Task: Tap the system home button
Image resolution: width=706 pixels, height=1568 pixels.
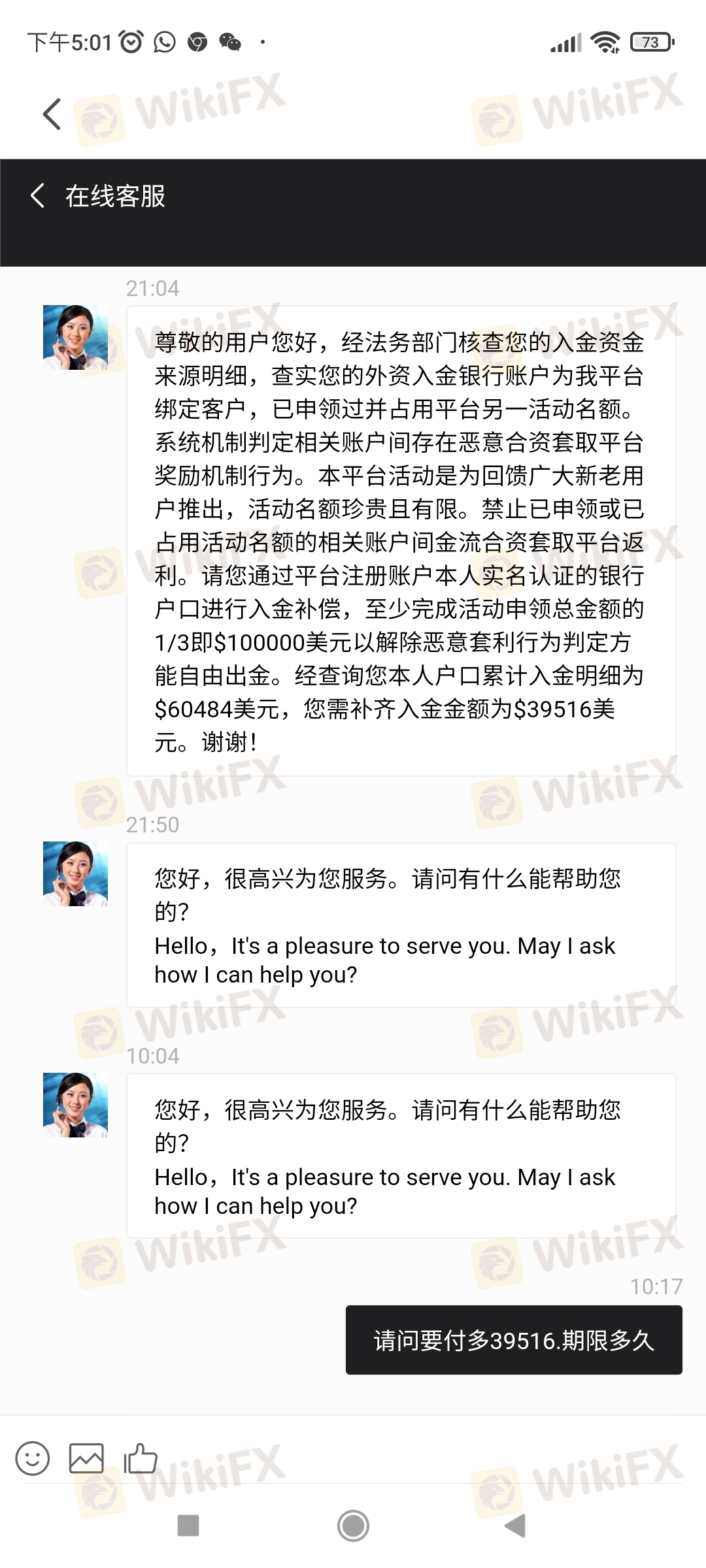Action: coord(353,1526)
